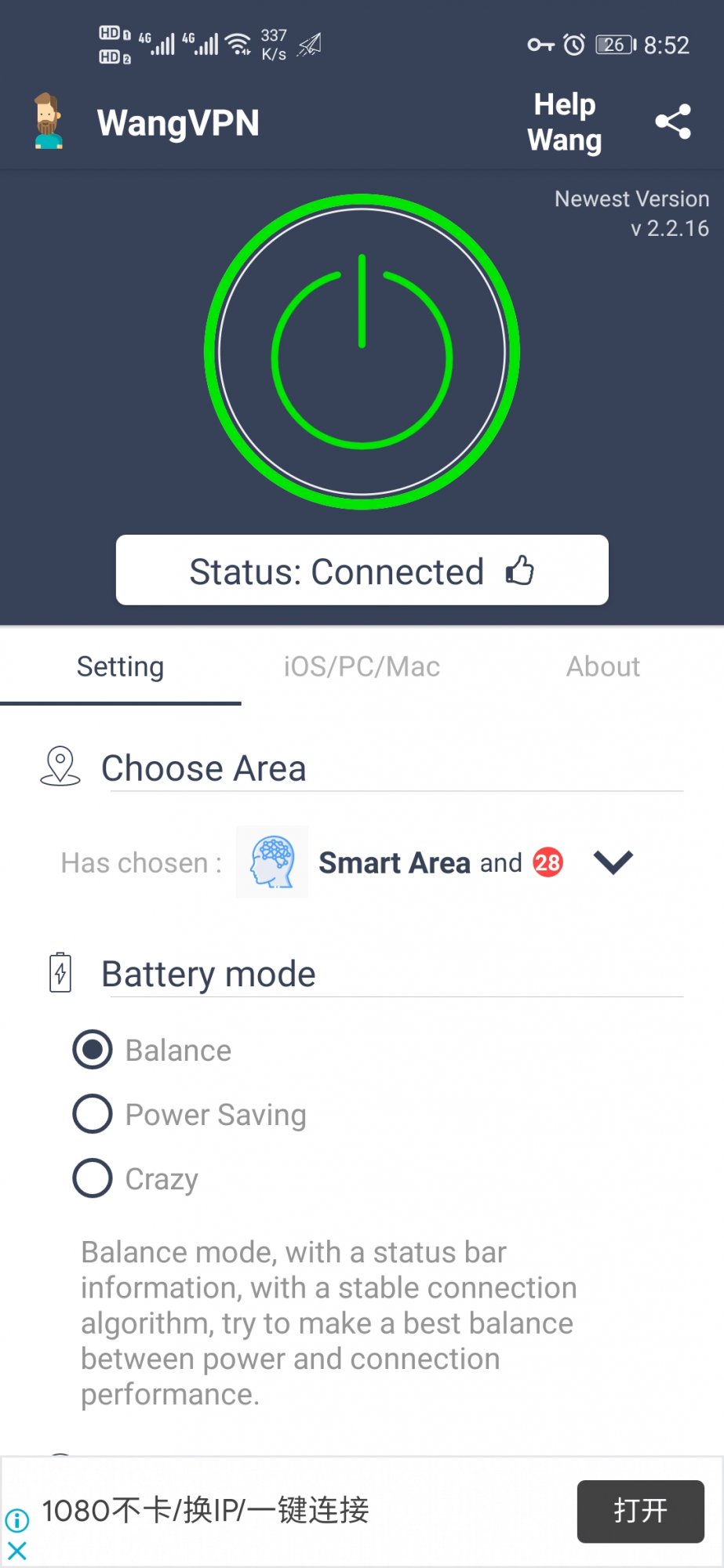Select the Setting tab

(x=120, y=666)
